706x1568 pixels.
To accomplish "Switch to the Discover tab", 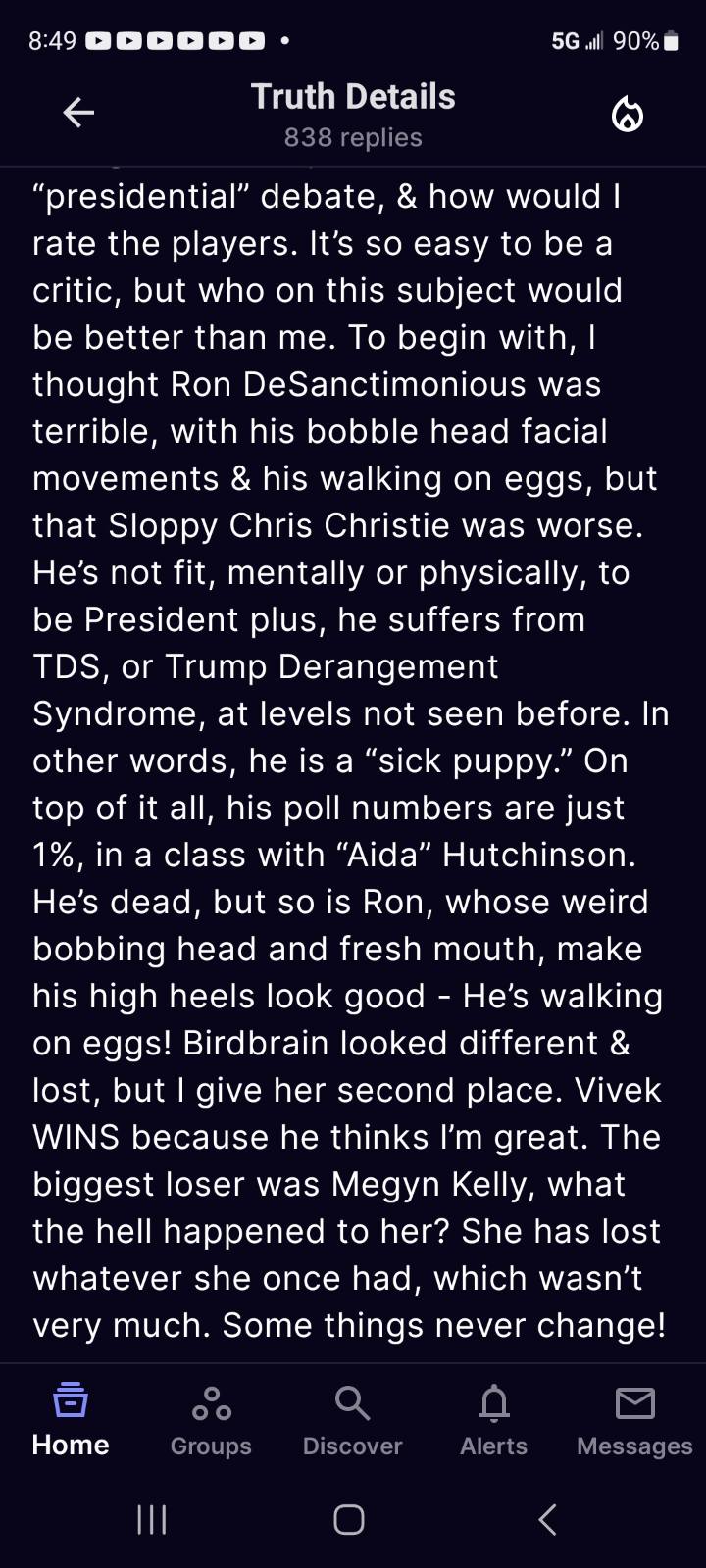I will (x=352, y=1419).
